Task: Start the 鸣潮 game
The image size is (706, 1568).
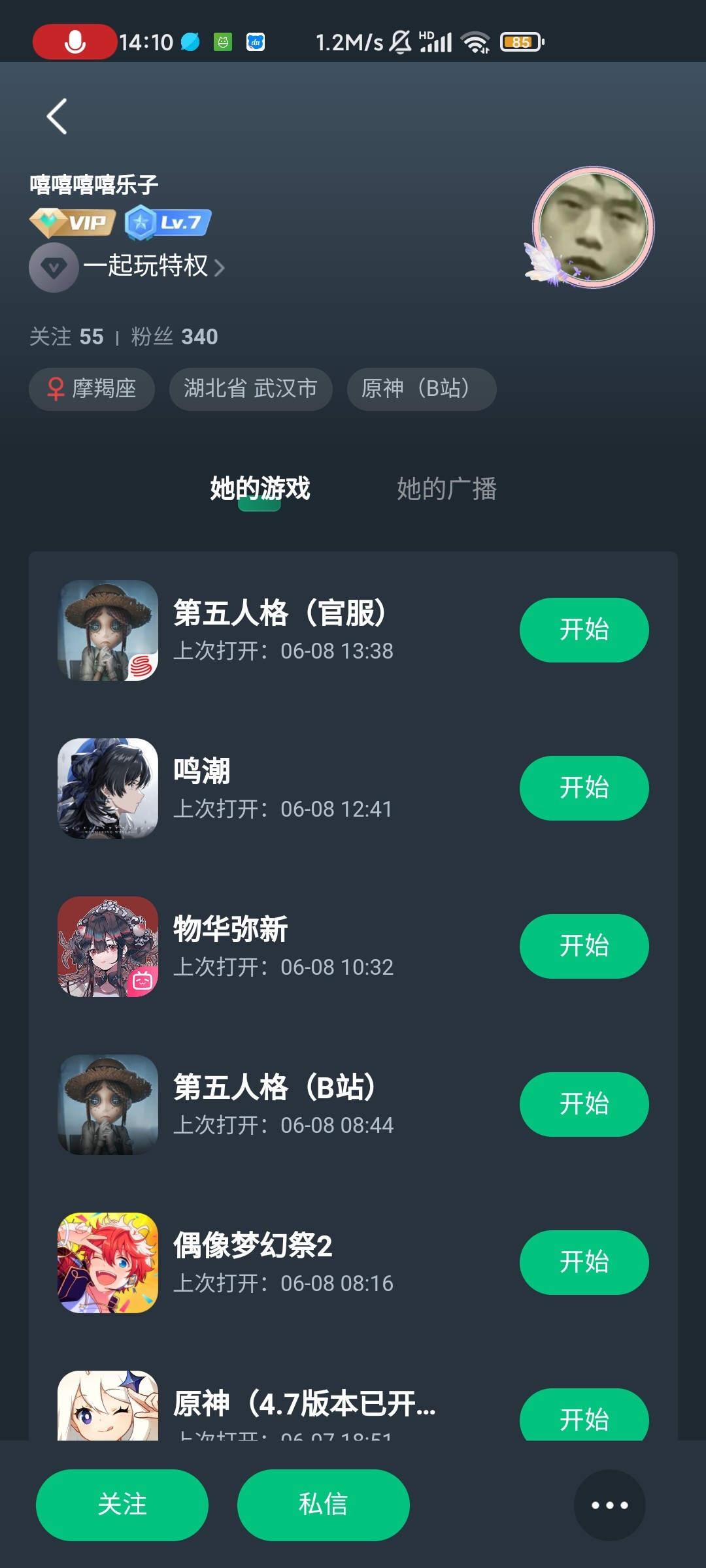Action: (x=584, y=788)
